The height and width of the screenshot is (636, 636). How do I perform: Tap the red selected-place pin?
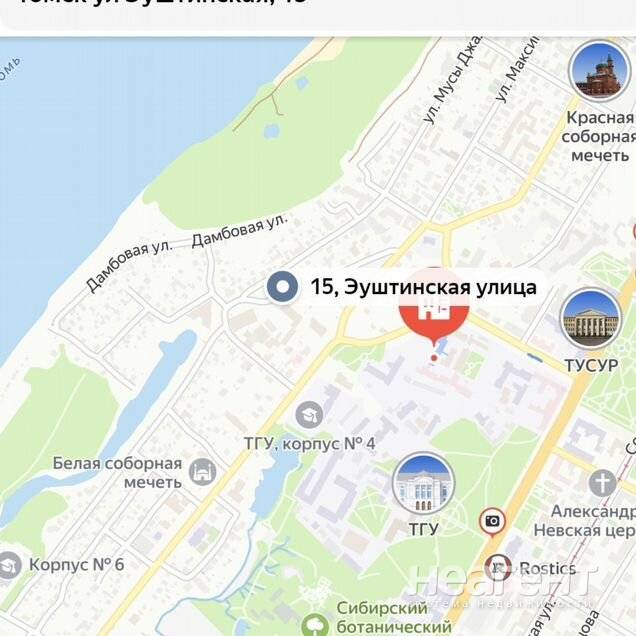click(x=433, y=312)
